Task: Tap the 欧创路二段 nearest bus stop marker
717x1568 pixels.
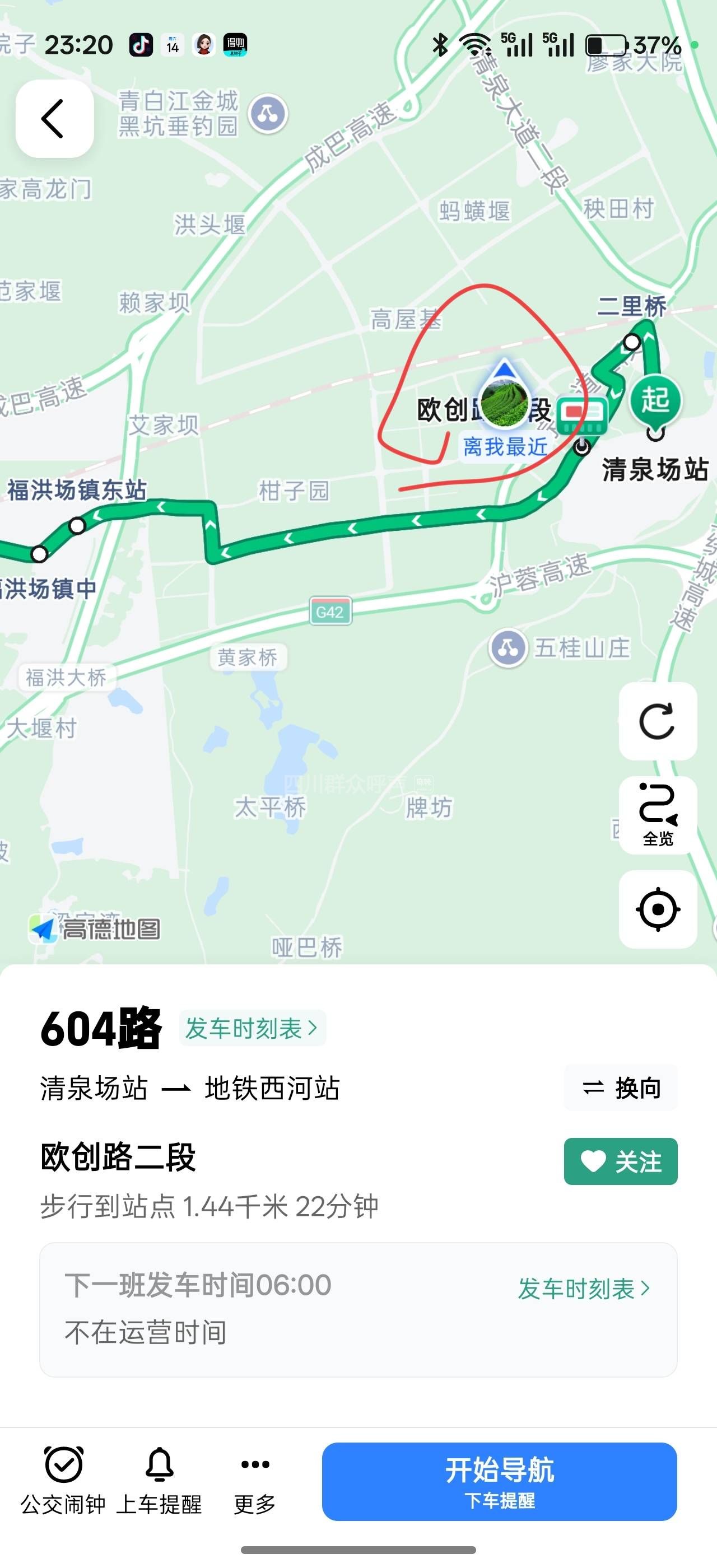Action: (x=581, y=415)
